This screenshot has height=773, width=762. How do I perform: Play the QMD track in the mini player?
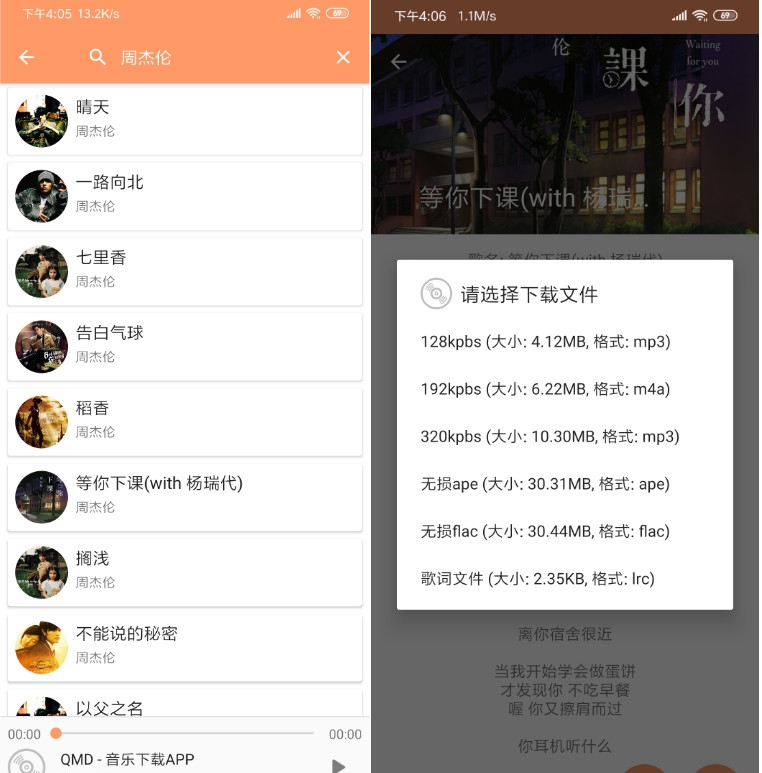click(338, 765)
